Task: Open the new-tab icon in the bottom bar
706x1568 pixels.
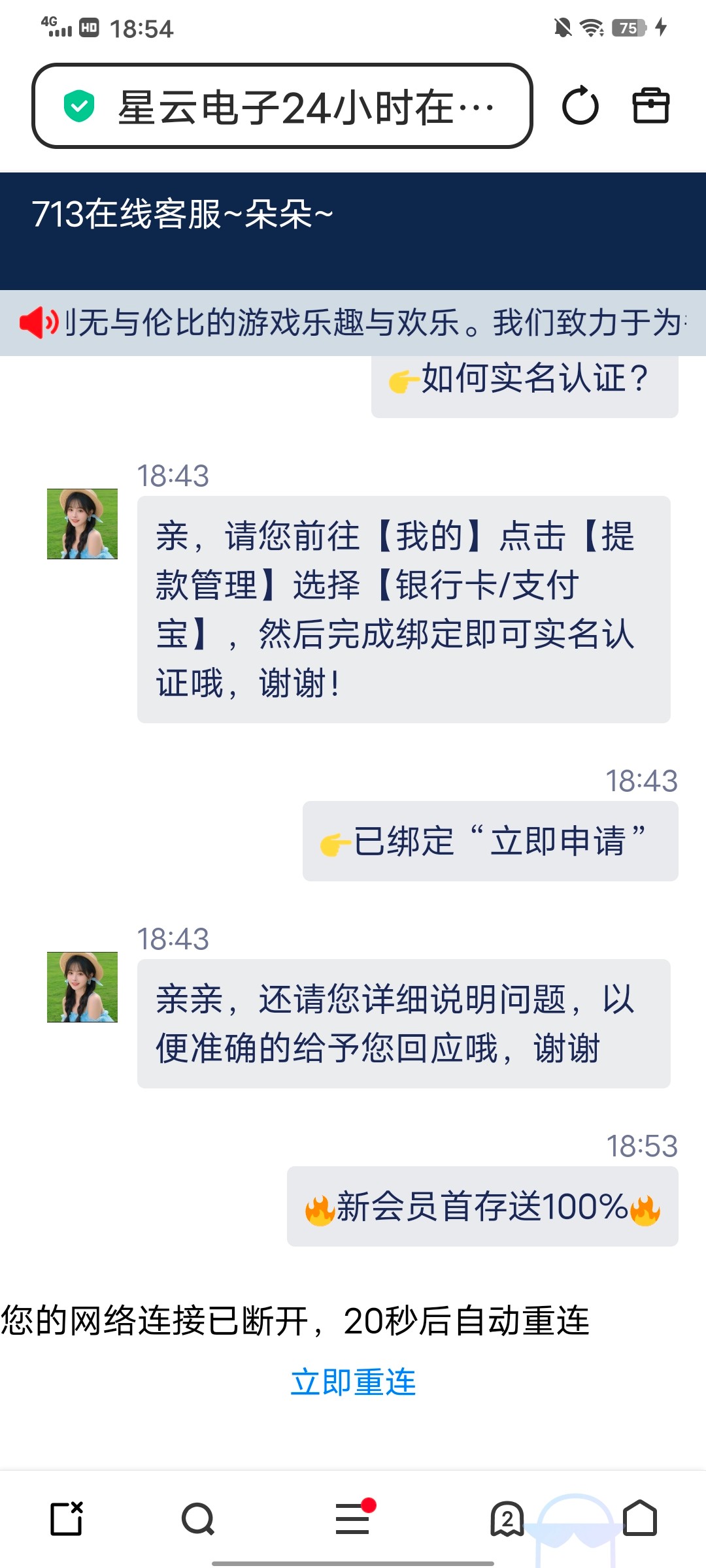Action: click(x=67, y=1518)
